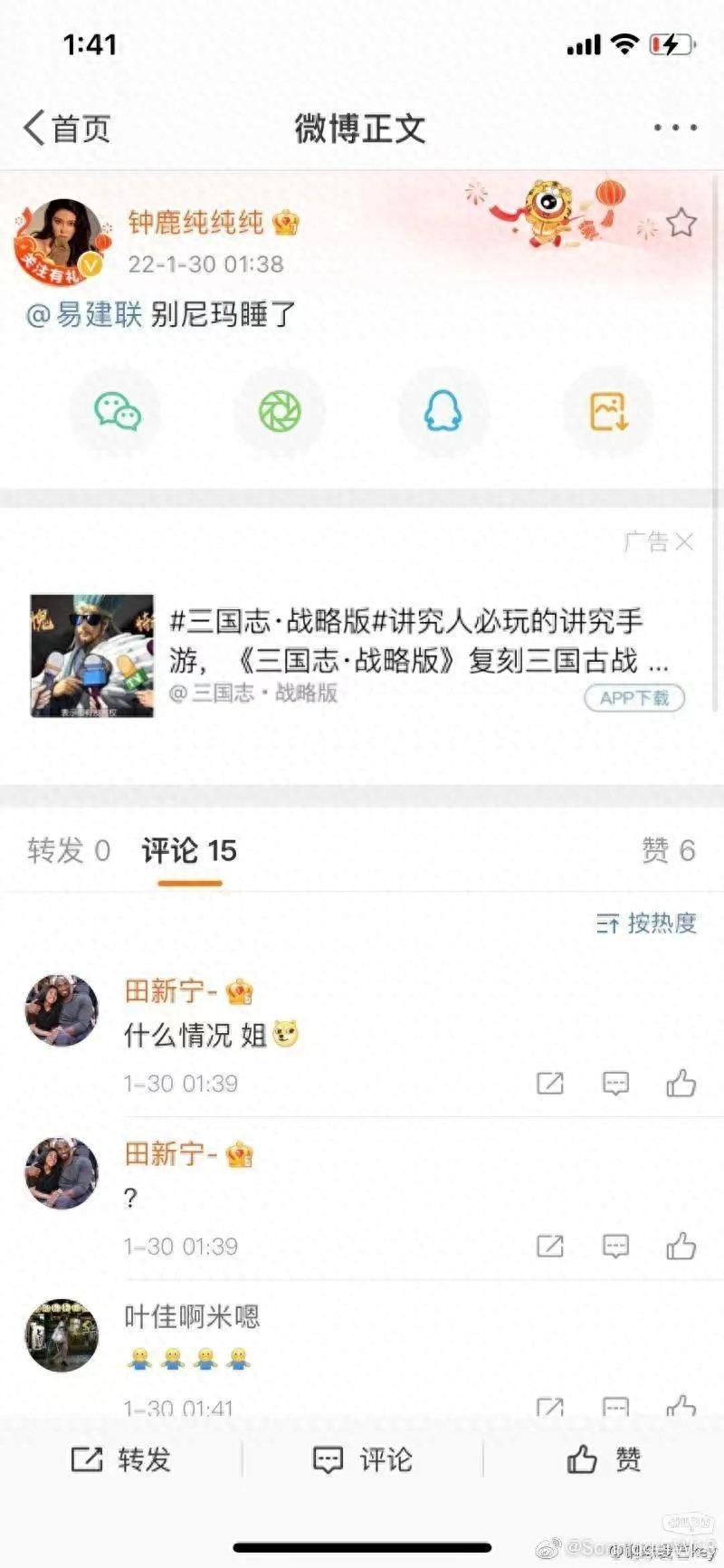The width and height of the screenshot is (724, 1568).
Task: Tap the APP下载 button
Action: tap(633, 698)
